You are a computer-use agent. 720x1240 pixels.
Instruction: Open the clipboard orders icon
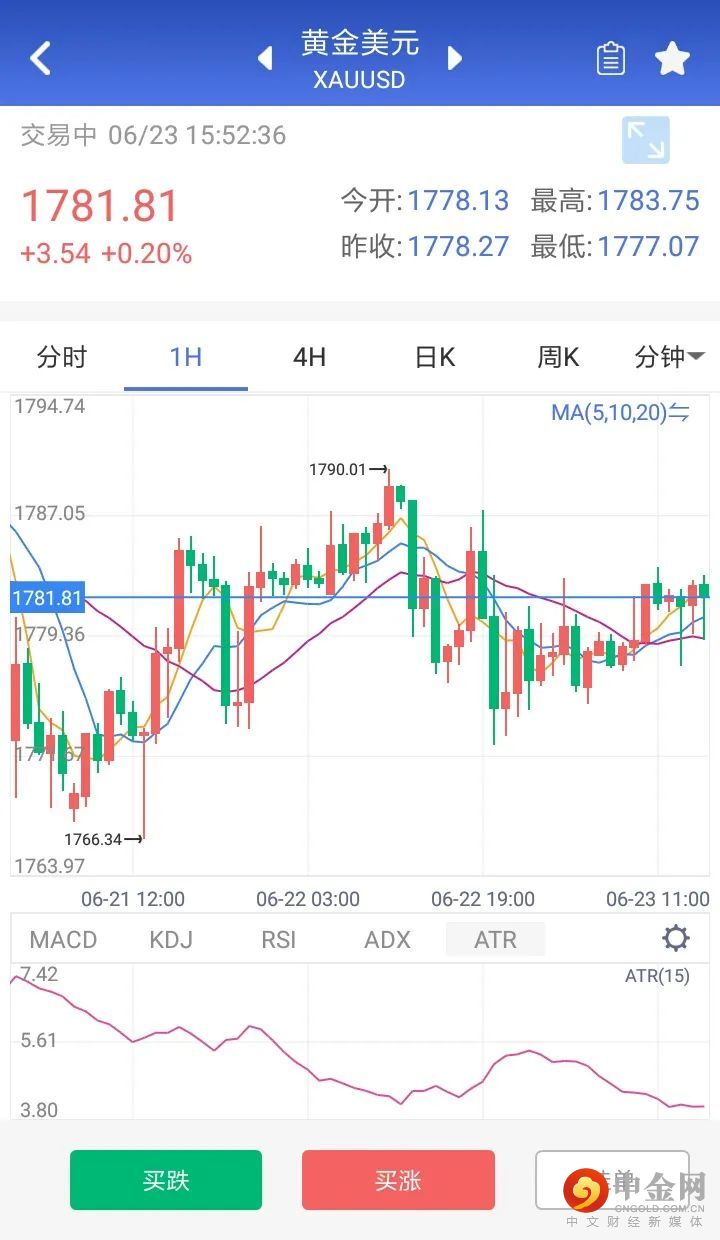tap(610, 59)
